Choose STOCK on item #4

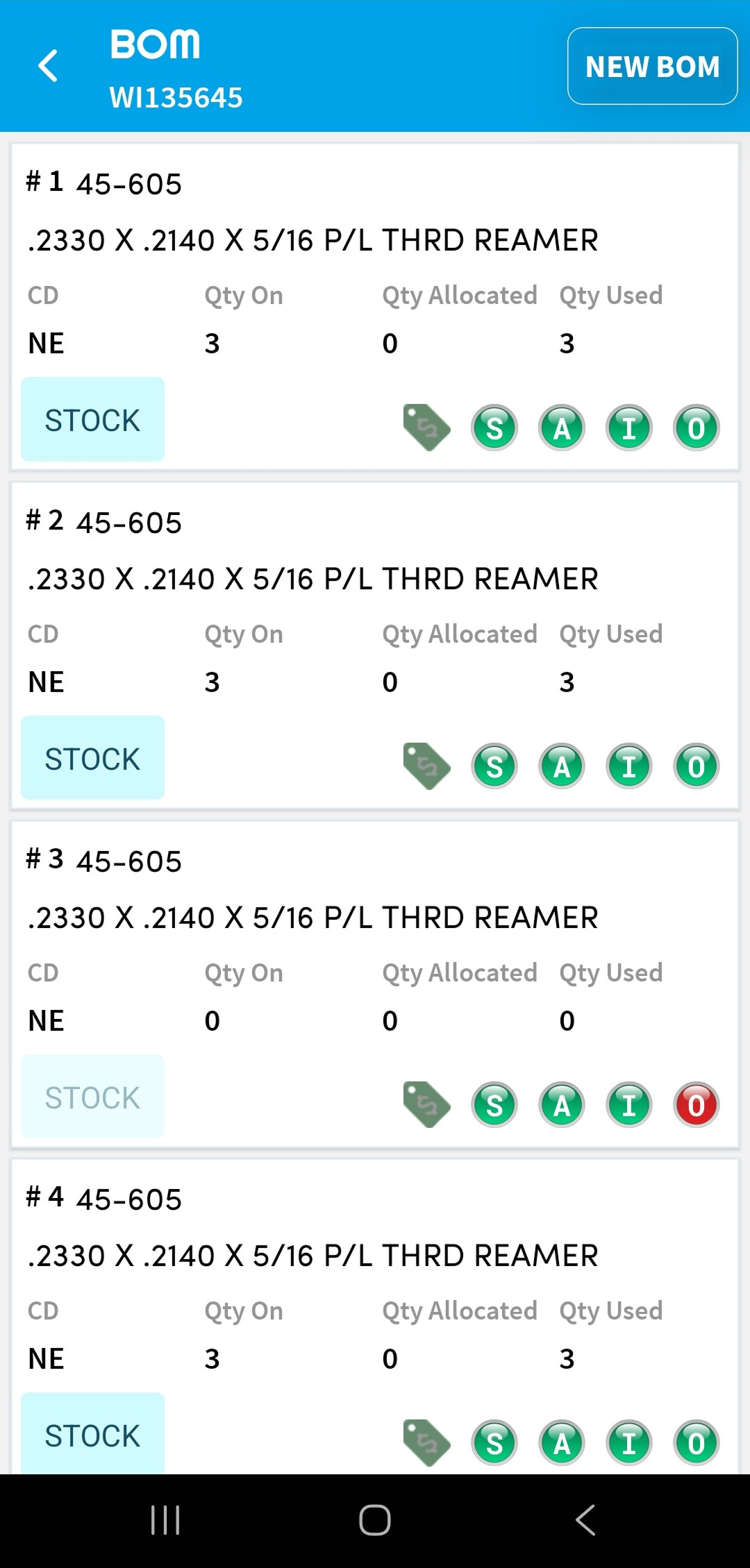92,1435
